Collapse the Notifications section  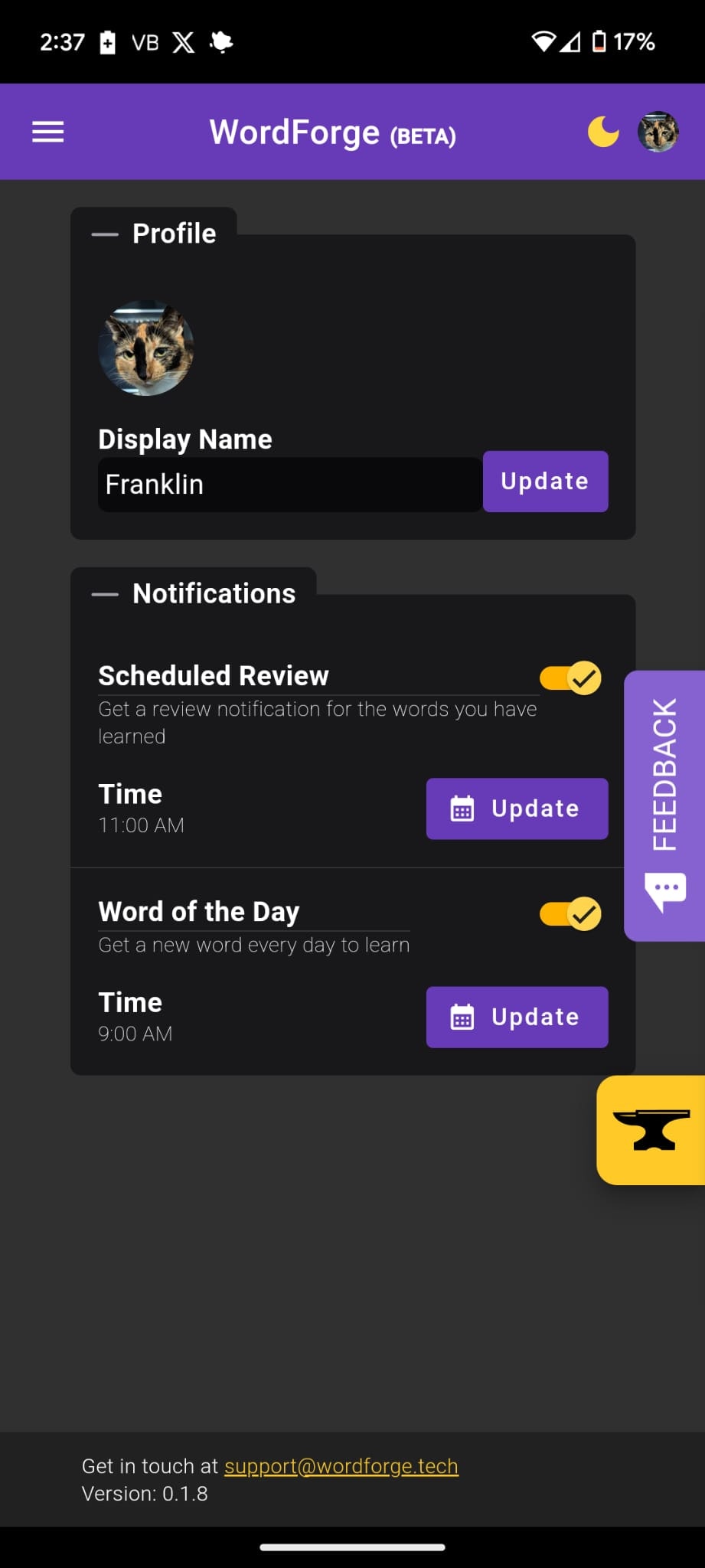(x=105, y=594)
